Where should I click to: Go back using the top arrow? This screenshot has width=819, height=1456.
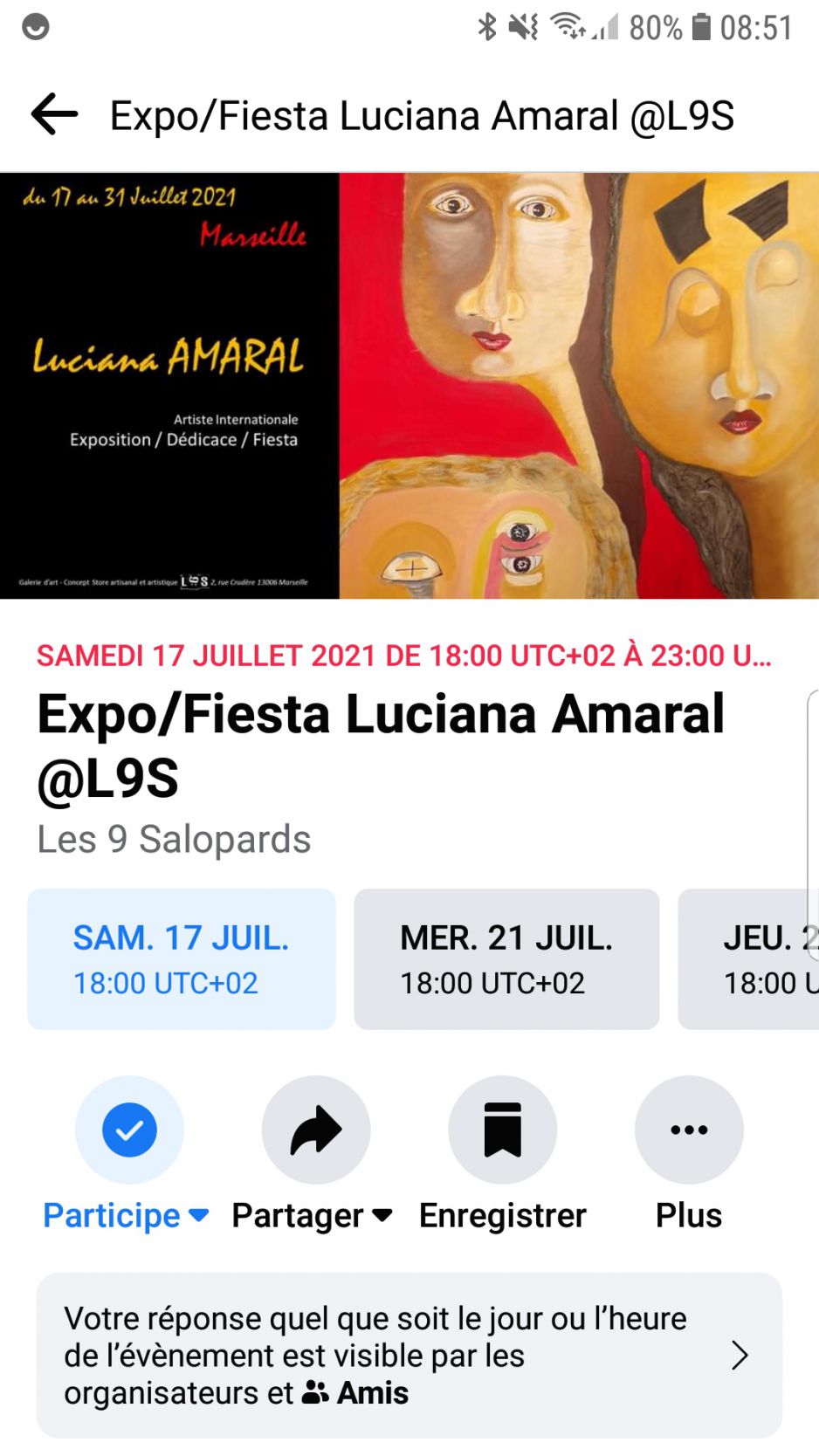pos(54,115)
